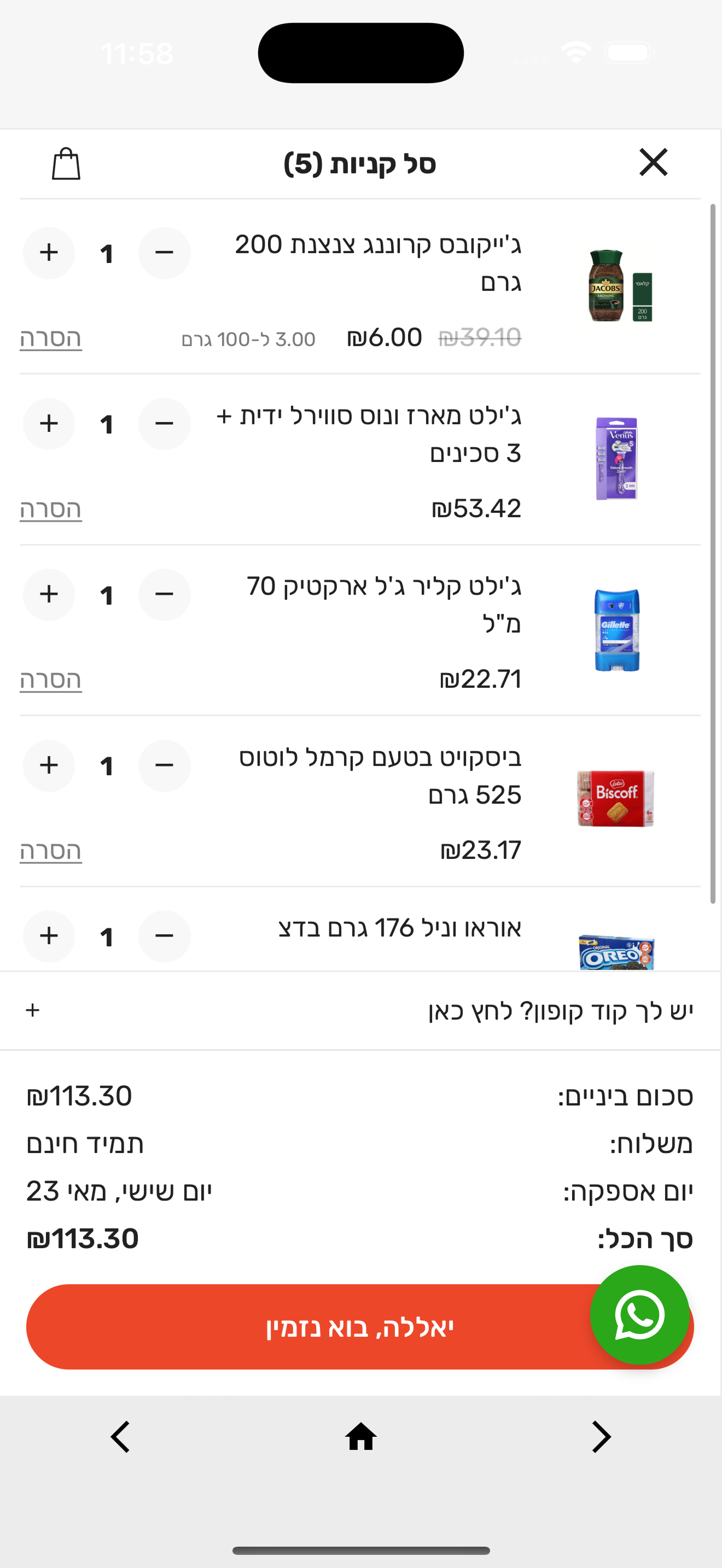Image resolution: width=722 pixels, height=1568 pixels.
Task: Increase quantity of Jacobs Kronung coffee
Action: (49, 253)
